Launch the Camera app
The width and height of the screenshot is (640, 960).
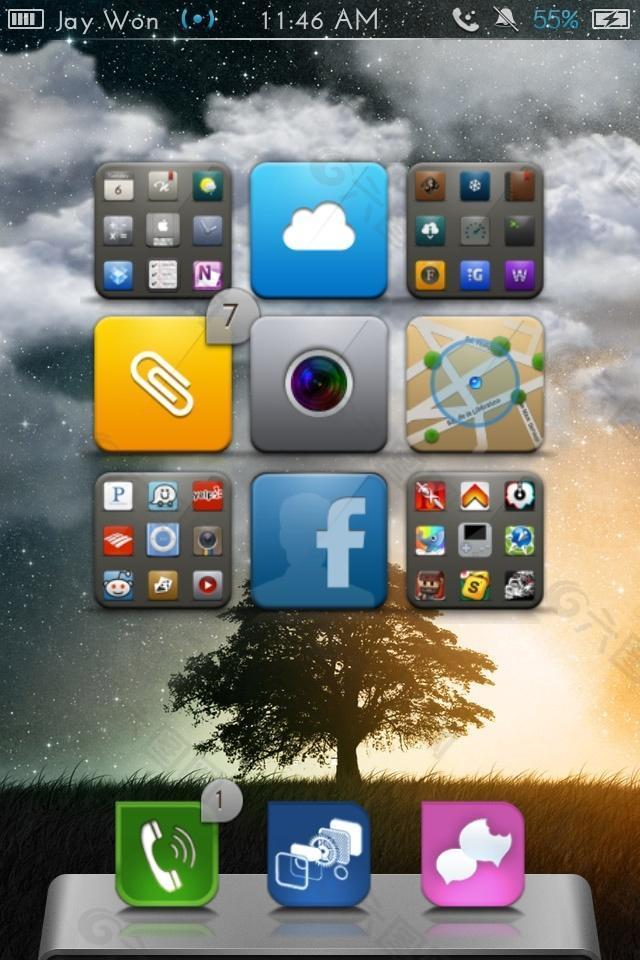(x=318, y=385)
